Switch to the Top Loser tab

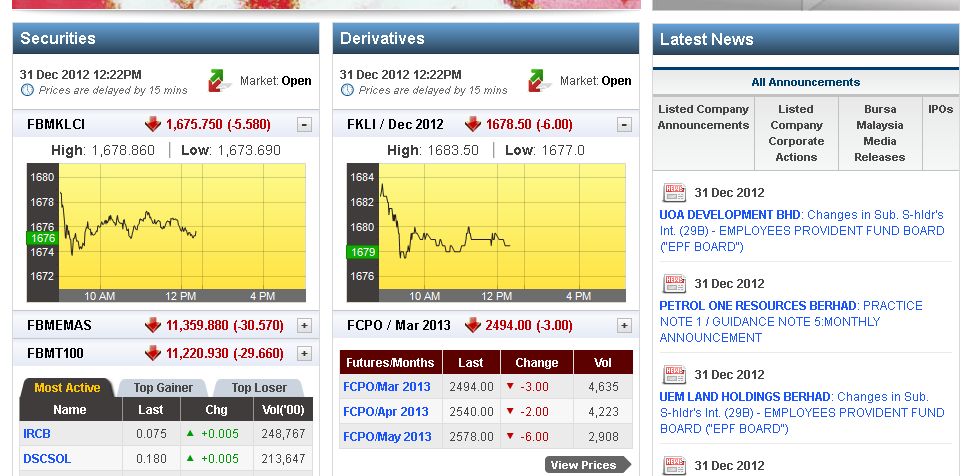(x=259, y=388)
